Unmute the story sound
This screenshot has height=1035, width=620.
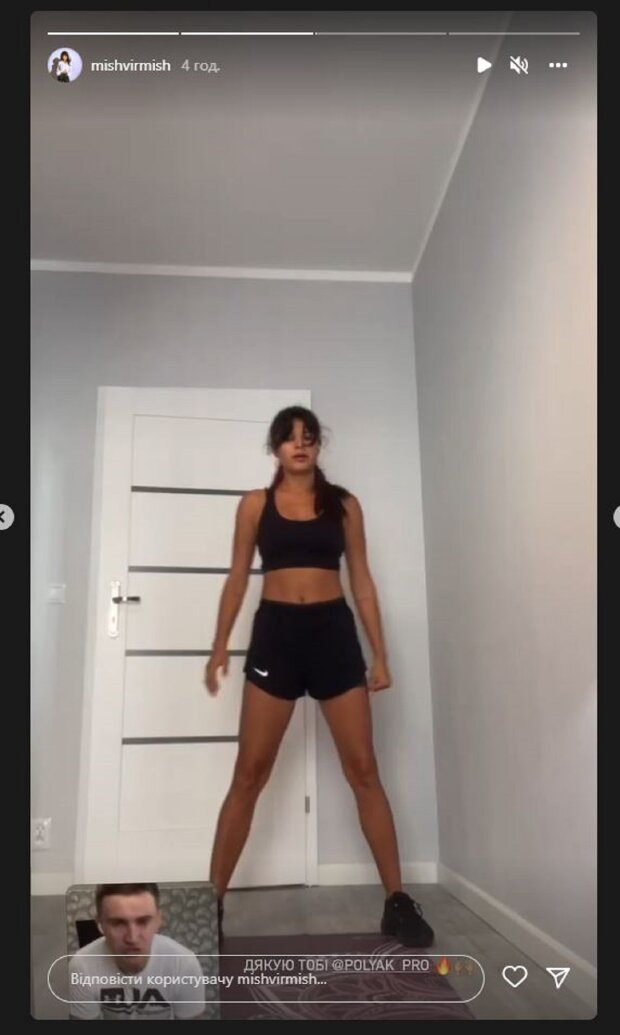pos(518,65)
